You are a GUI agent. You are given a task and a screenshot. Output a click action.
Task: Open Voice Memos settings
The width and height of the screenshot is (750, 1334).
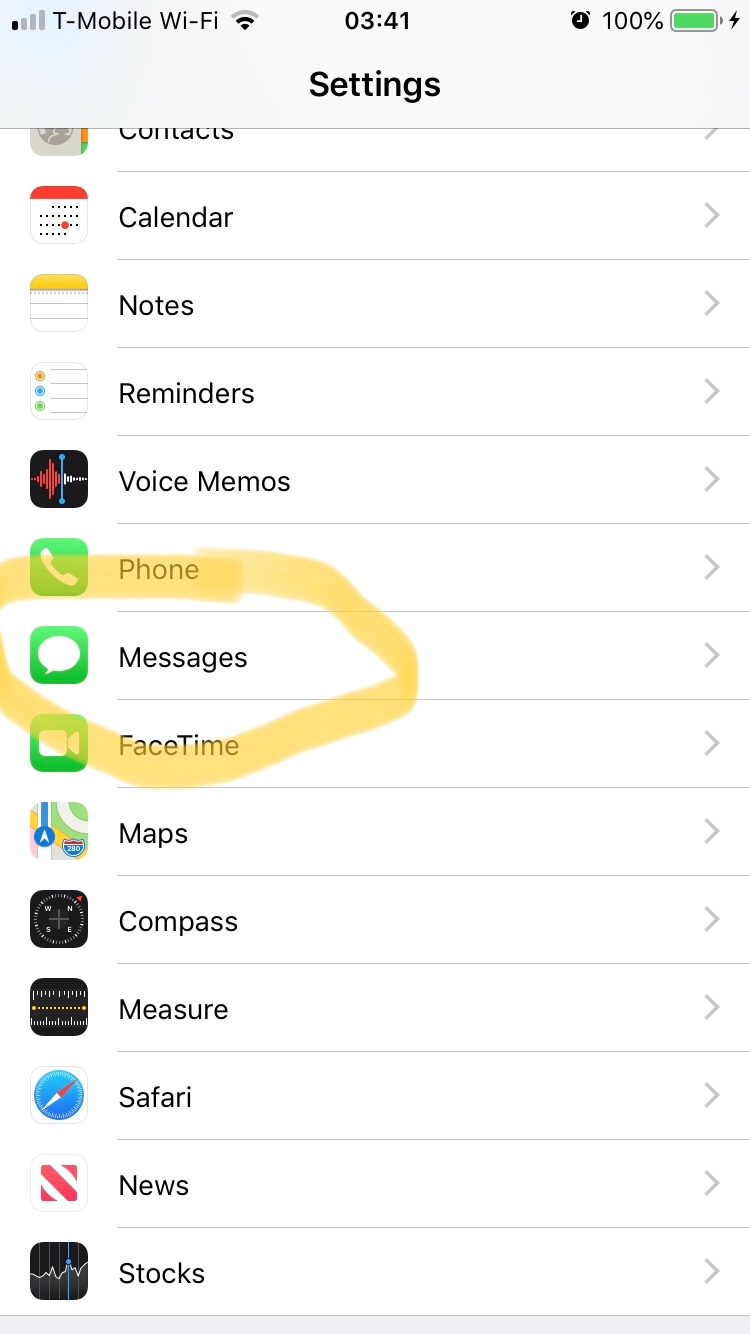[375, 480]
